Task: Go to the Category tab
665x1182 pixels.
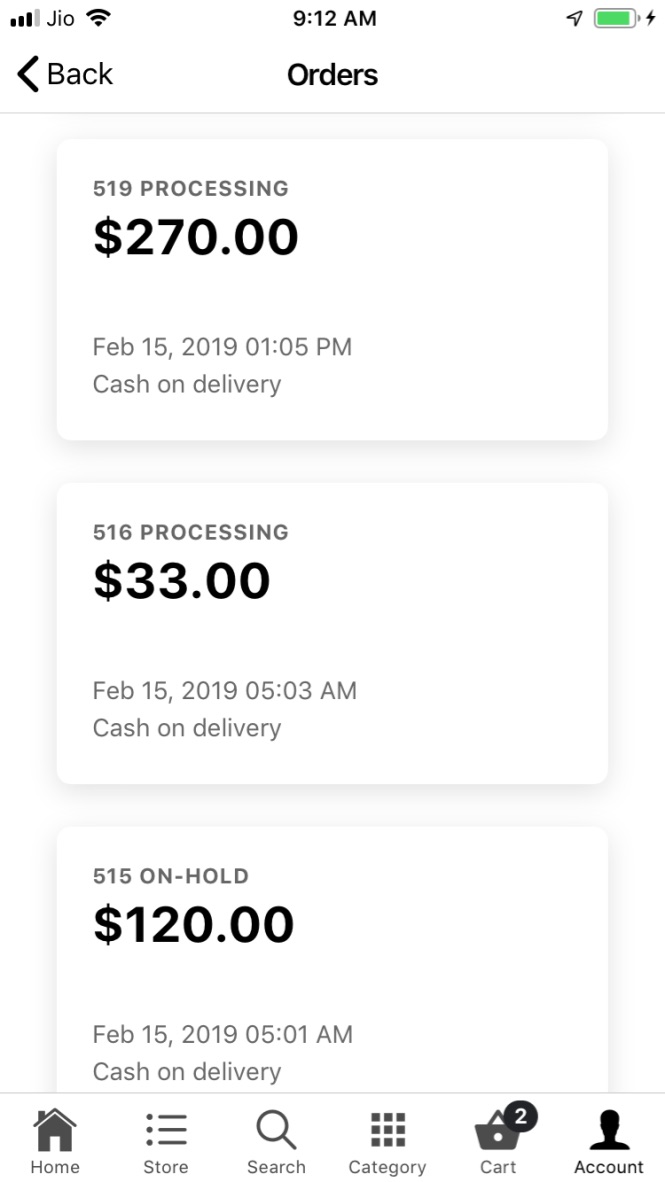Action: point(387,1141)
